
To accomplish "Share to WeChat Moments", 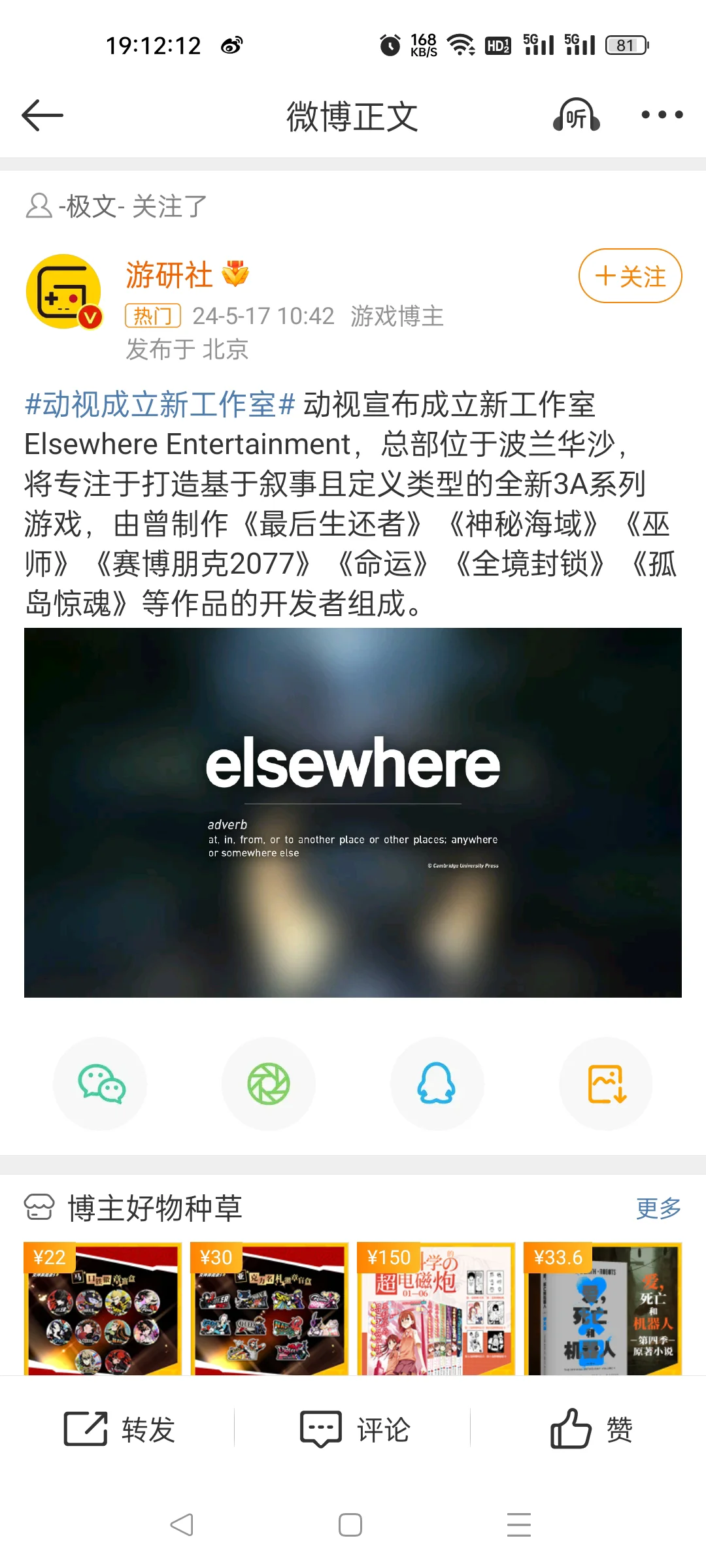I will (x=269, y=1084).
